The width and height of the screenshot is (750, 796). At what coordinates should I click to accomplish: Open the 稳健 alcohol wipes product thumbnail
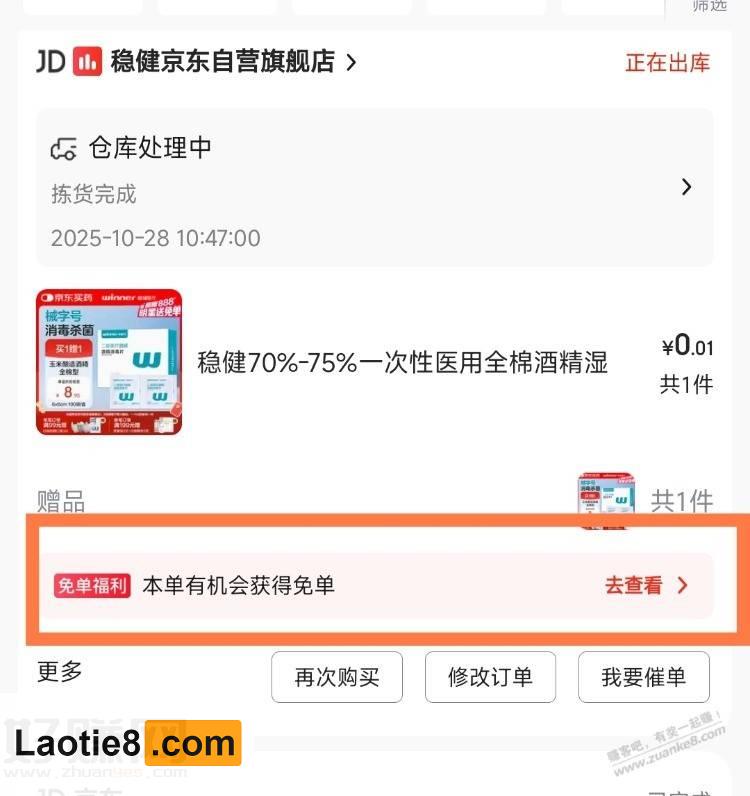tap(109, 362)
